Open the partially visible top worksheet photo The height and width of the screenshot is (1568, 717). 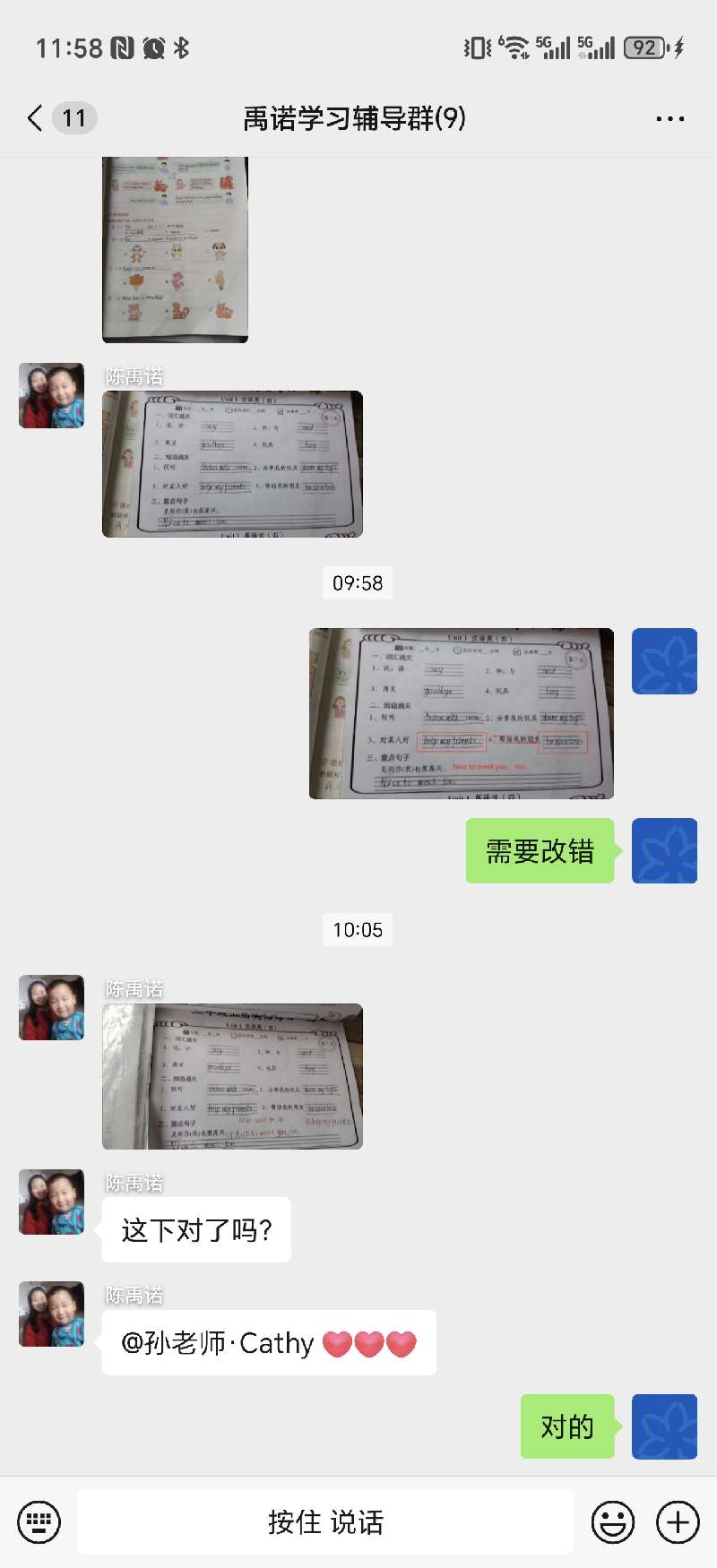coord(175,249)
